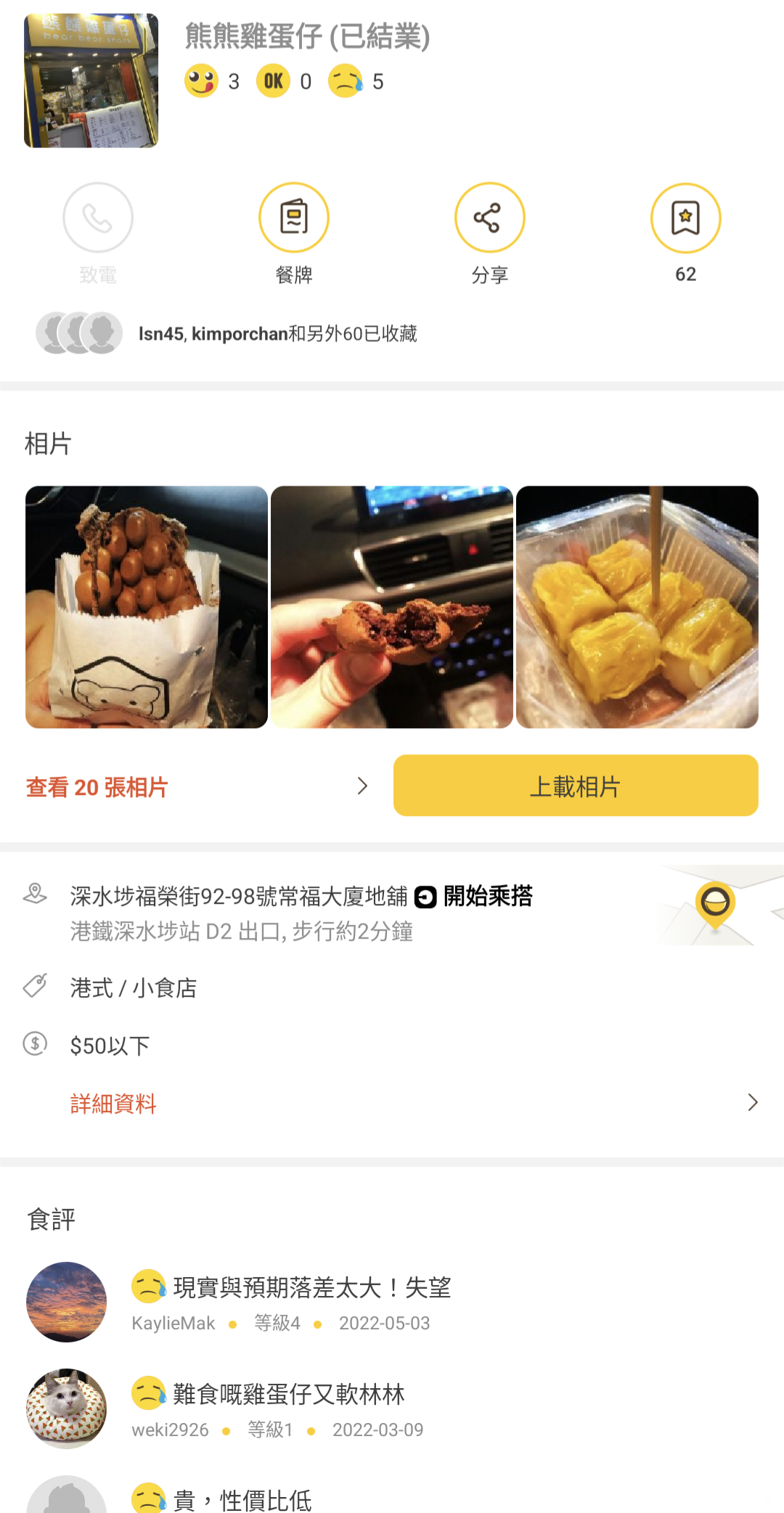784x1513 pixels.
Task: Click the tag icon beside 港式/小食店
Action: click(35, 987)
